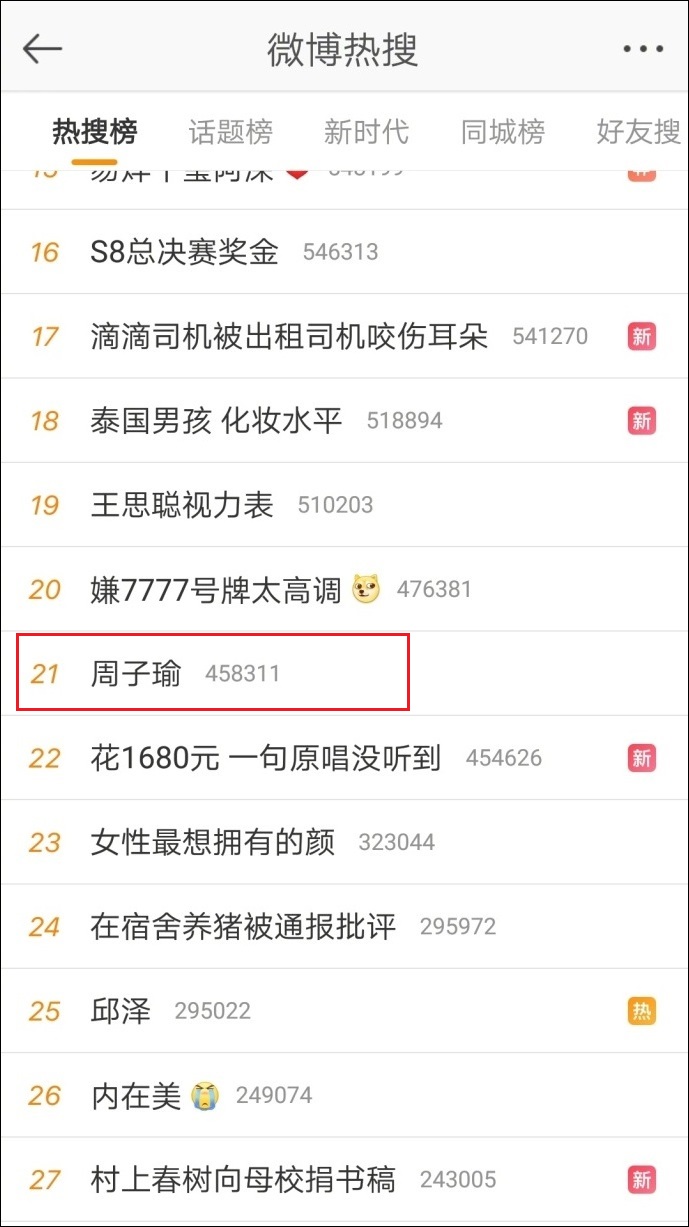689x1227 pixels.
Task: Open topic 滴滴司机被出租司机咬伤耳朵
Action: (289, 336)
